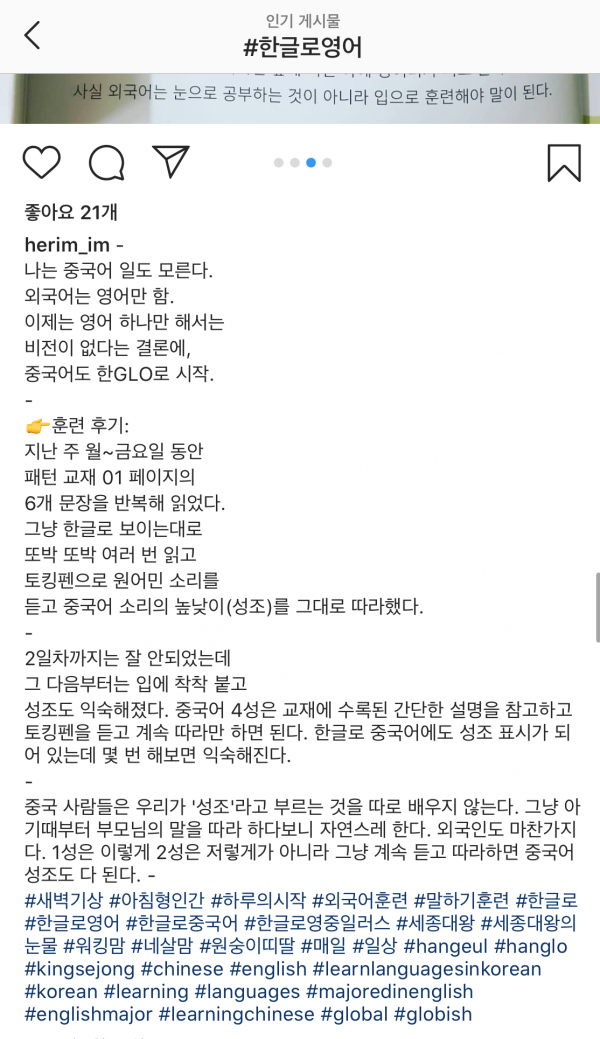Open the #외국어훈련 hashtag
The width and height of the screenshot is (600, 1039).
pyautogui.click(x=360, y=900)
